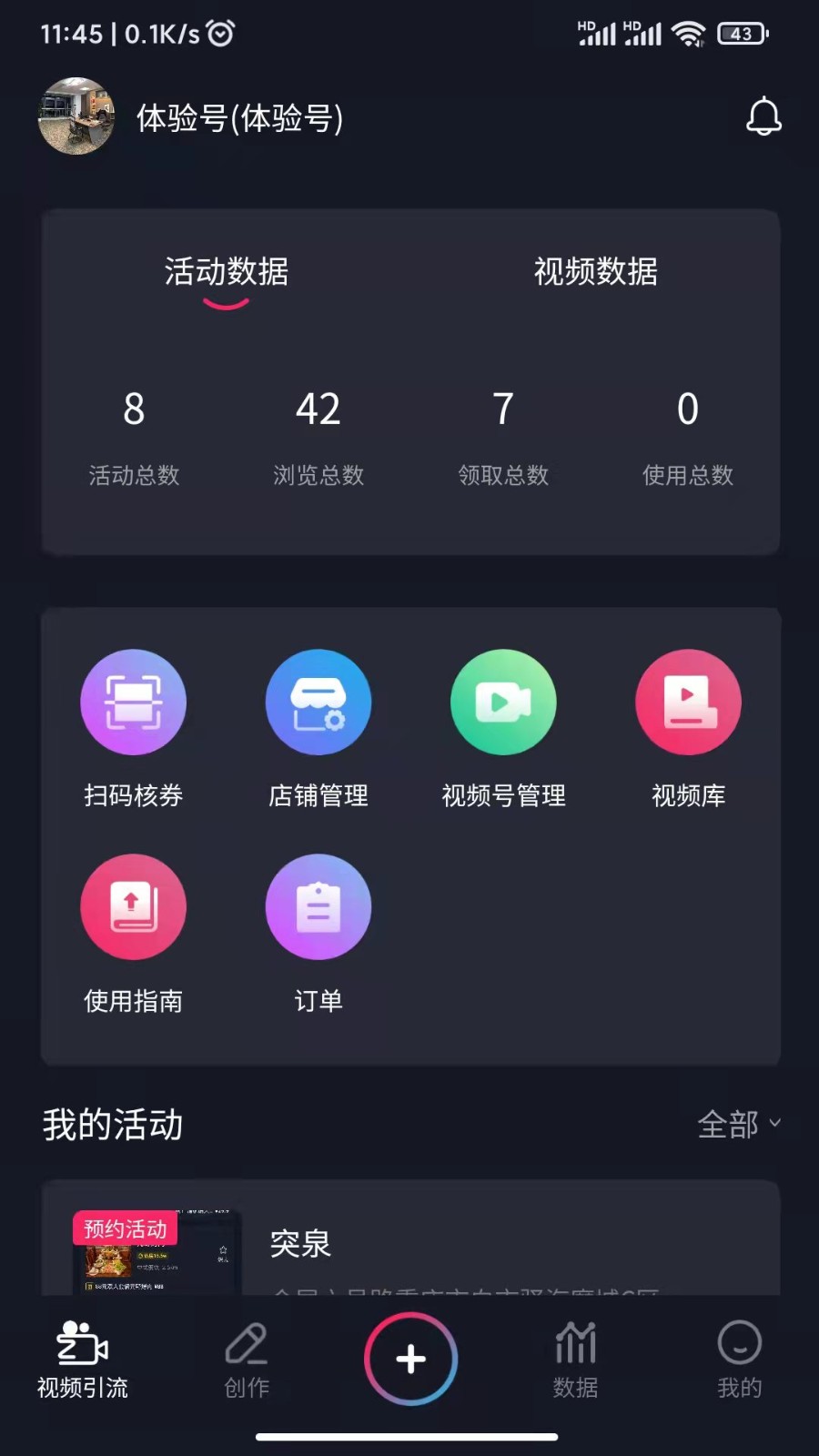The image size is (819, 1456).
Task: Check the 浏览总数 count 42
Action: [x=318, y=410]
